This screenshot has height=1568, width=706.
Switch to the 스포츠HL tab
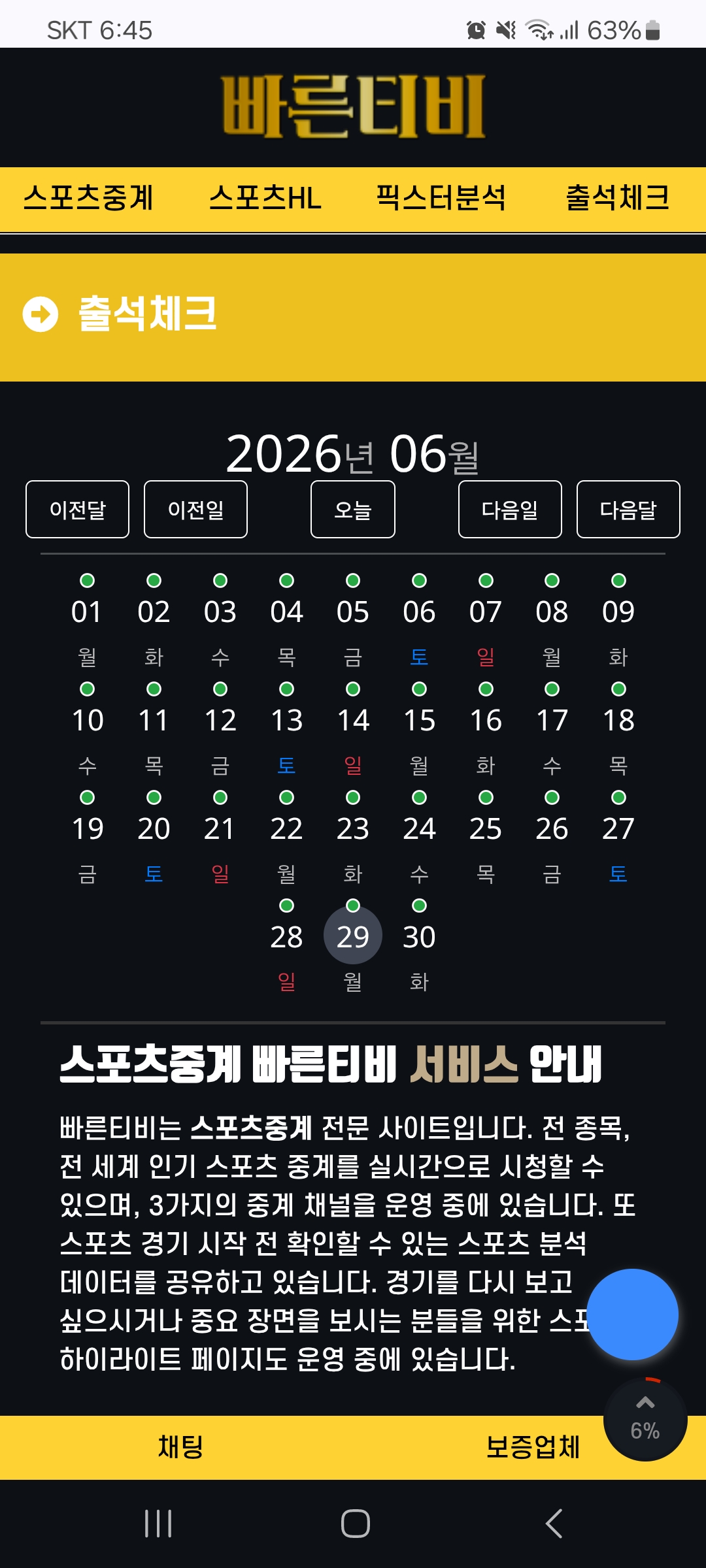[x=265, y=199]
